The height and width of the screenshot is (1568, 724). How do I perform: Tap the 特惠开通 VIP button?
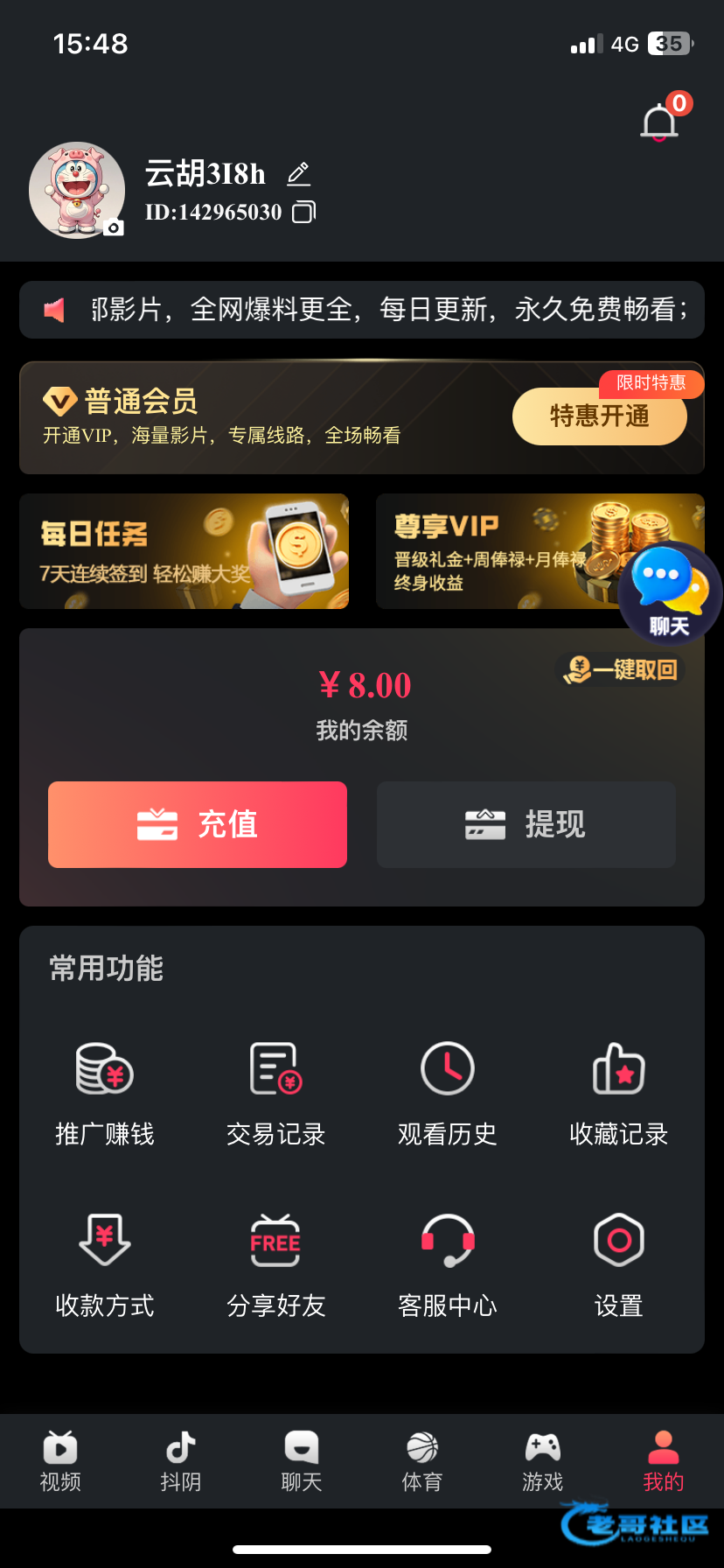(x=599, y=416)
